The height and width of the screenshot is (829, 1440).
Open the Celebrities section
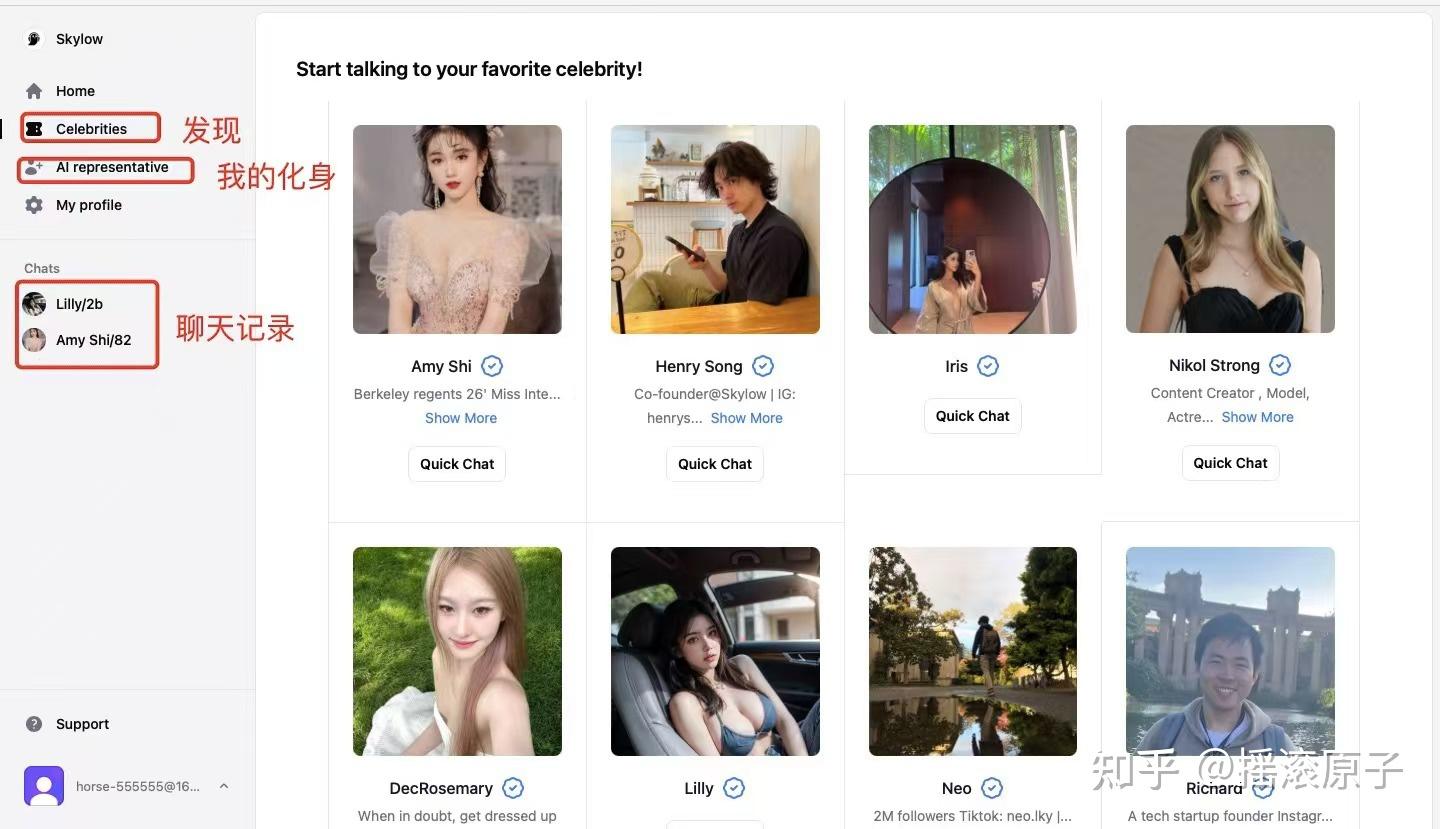coord(91,129)
